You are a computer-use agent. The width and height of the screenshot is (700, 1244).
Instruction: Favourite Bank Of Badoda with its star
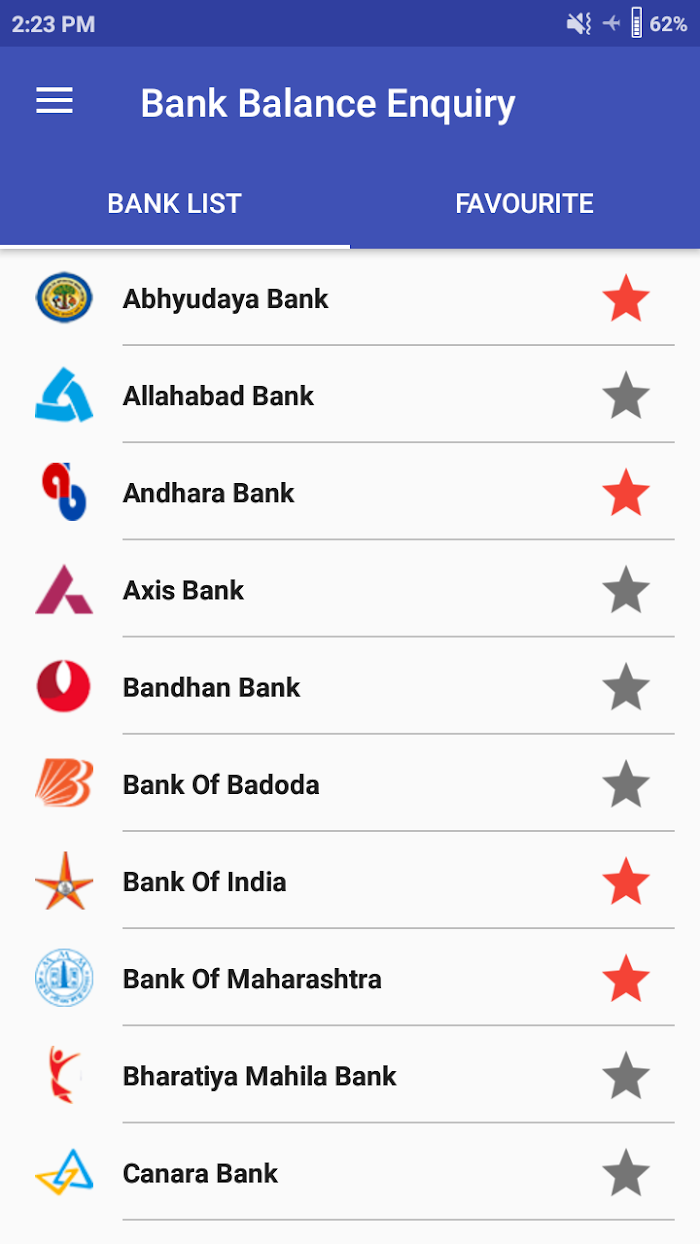pos(626,783)
